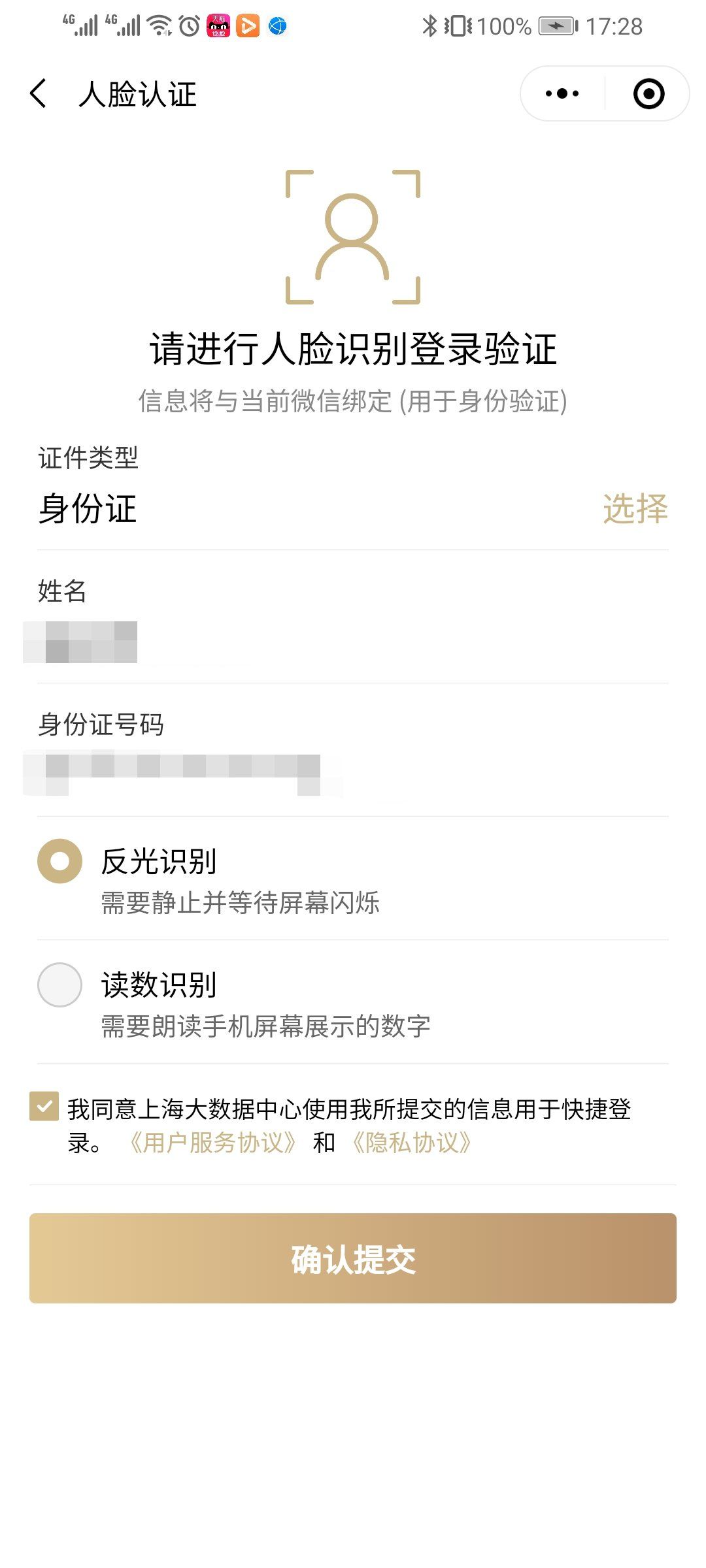Open the 《隐私协议》 link
Image resolution: width=706 pixels, height=1568 pixels.
point(411,1143)
